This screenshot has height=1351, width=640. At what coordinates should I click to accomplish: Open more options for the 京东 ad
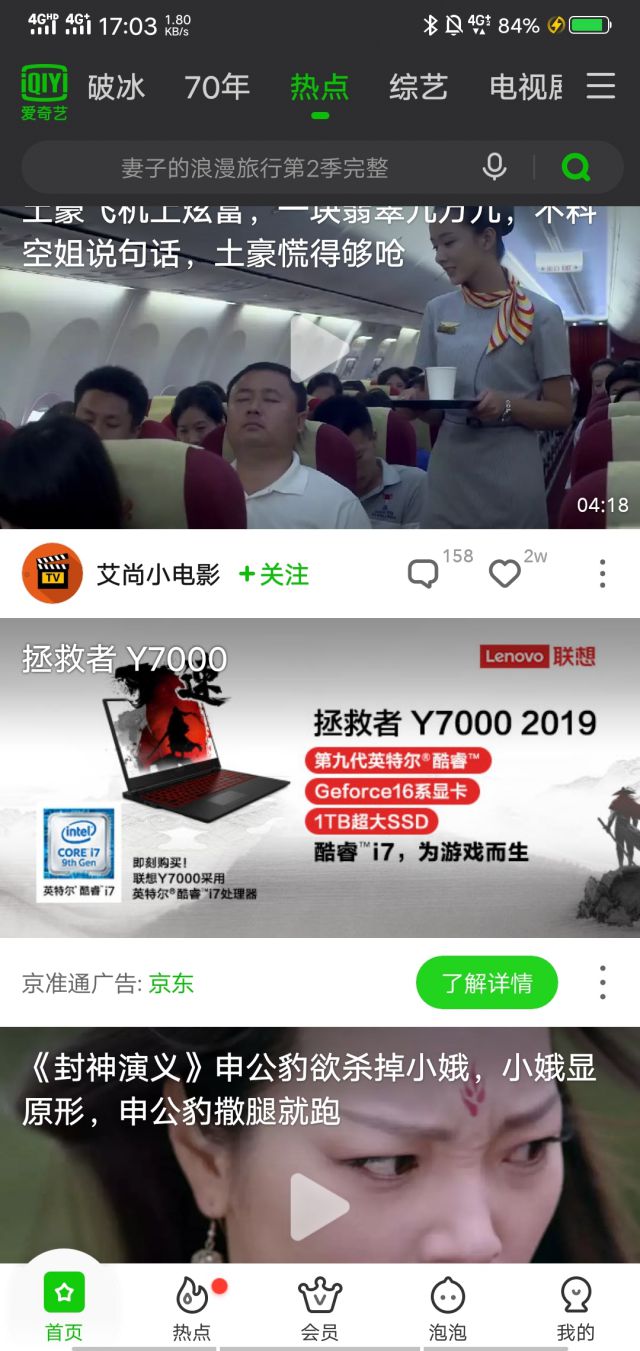(x=602, y=983)
